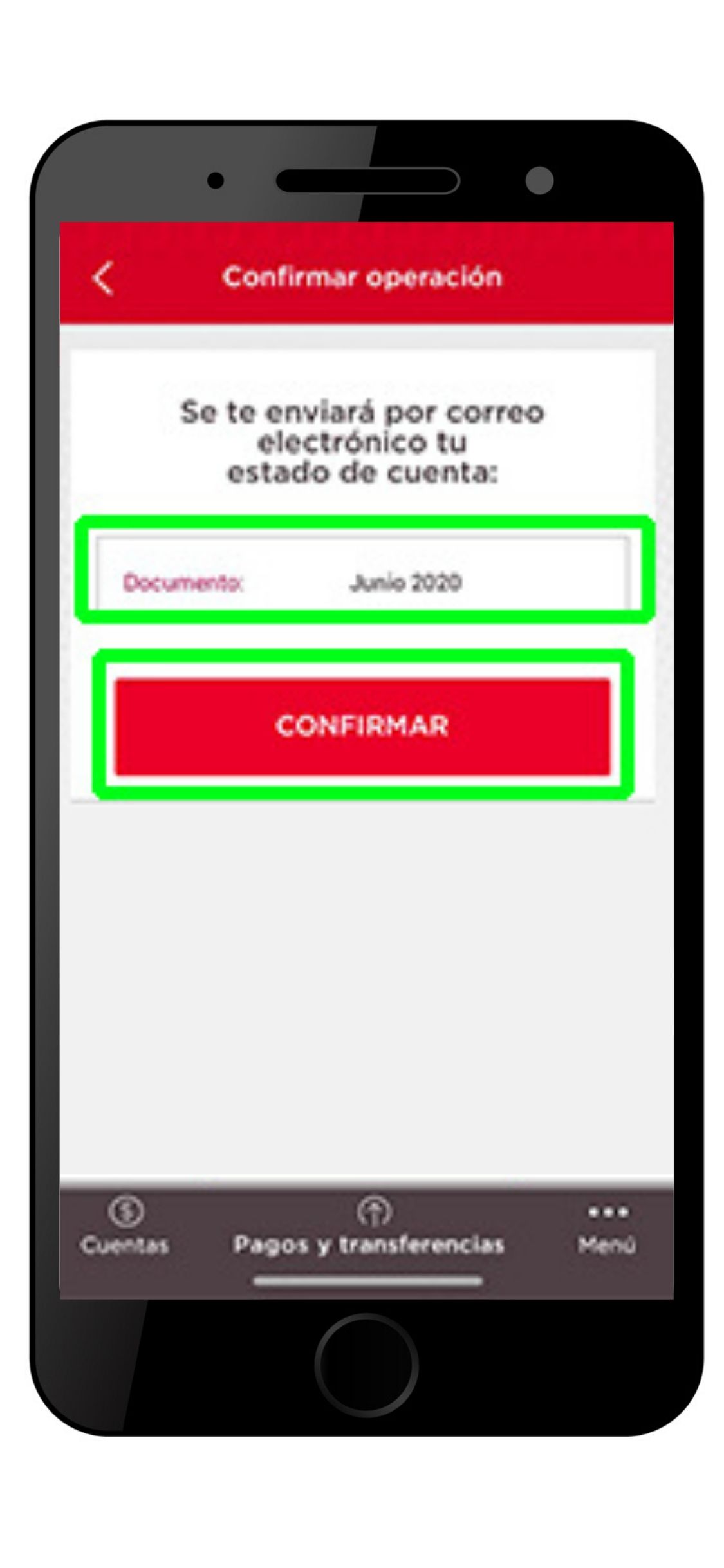This screenshot has height=1568, width=724.
Task: Tap the Pagos y transferencias upload arrow icon
Action: pyautogui.click(x=371, y=1210)
